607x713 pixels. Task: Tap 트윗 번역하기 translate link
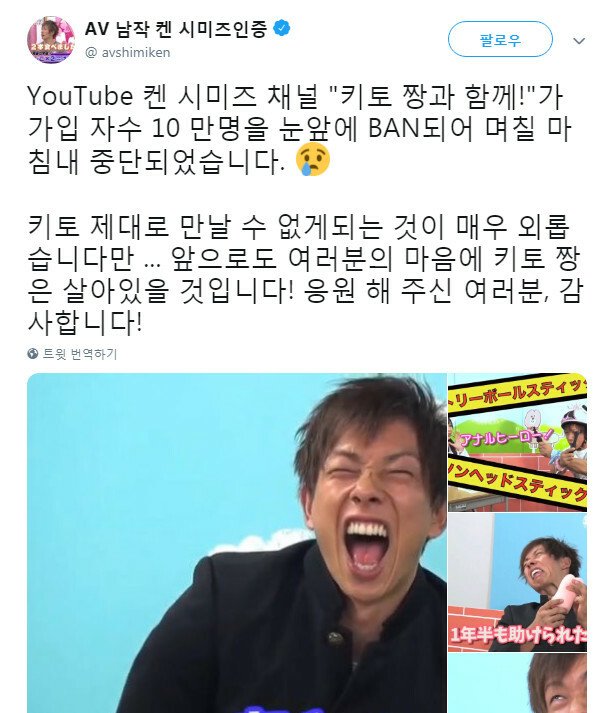79,354
